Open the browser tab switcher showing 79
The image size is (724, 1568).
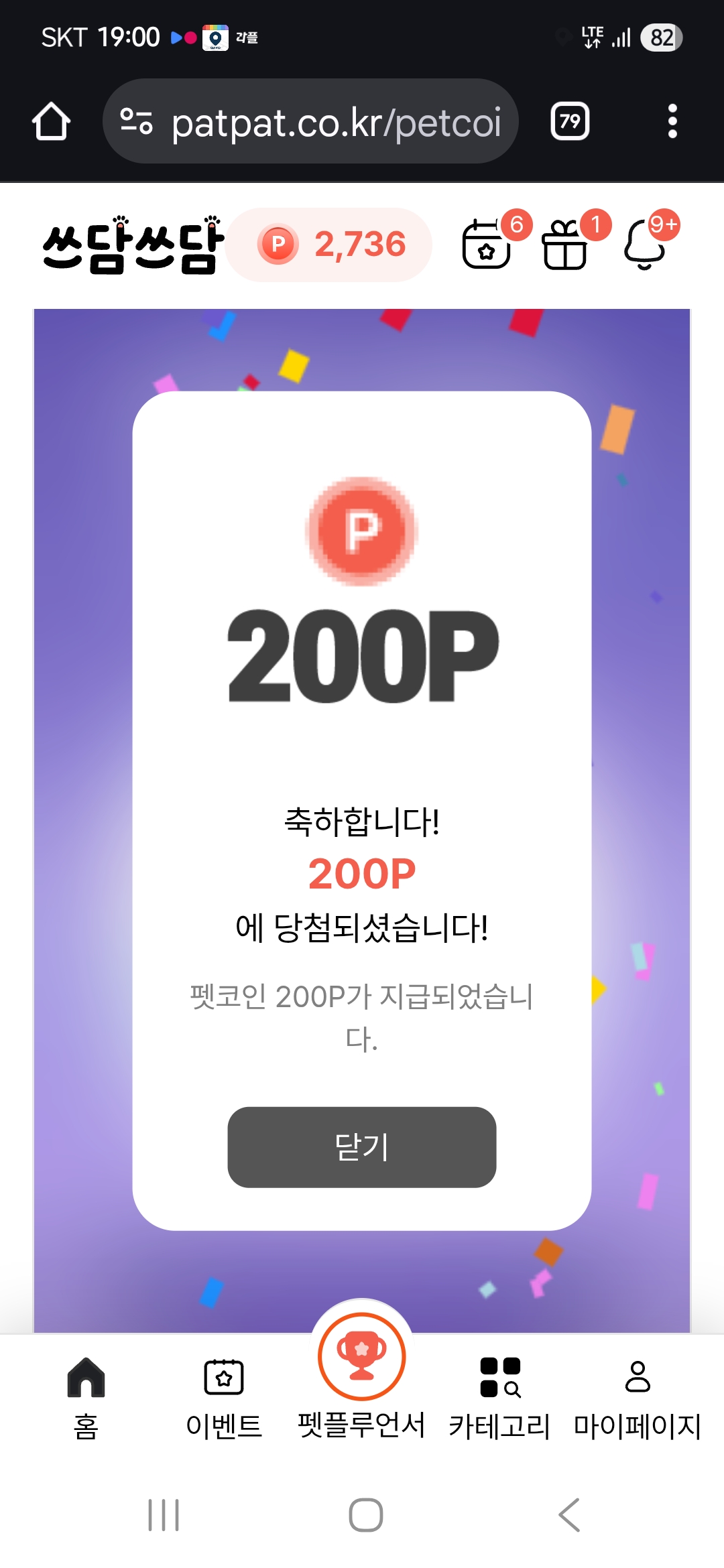click(570, 121)
